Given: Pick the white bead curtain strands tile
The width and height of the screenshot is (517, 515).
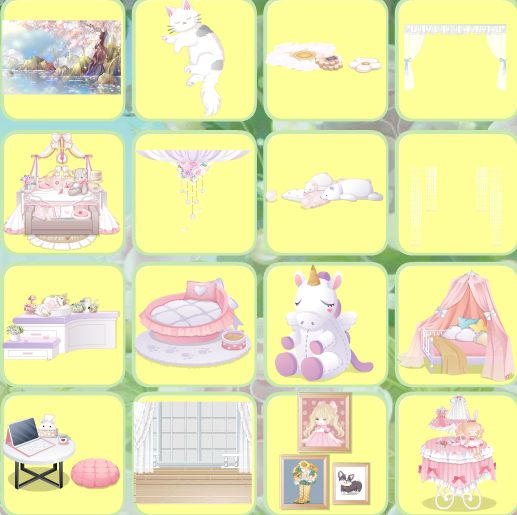Looking at the screenshot, I should point(456,192).
